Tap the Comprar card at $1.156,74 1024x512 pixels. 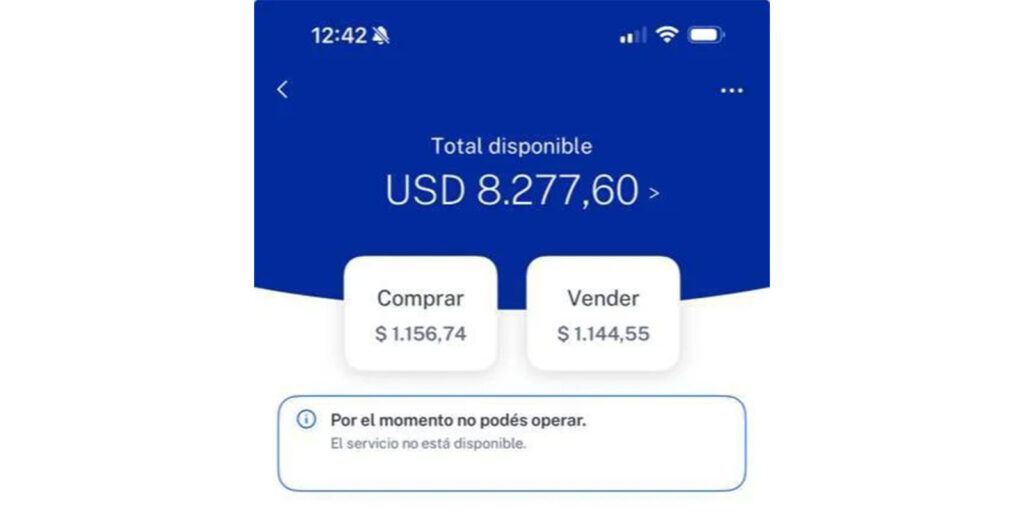420,314
